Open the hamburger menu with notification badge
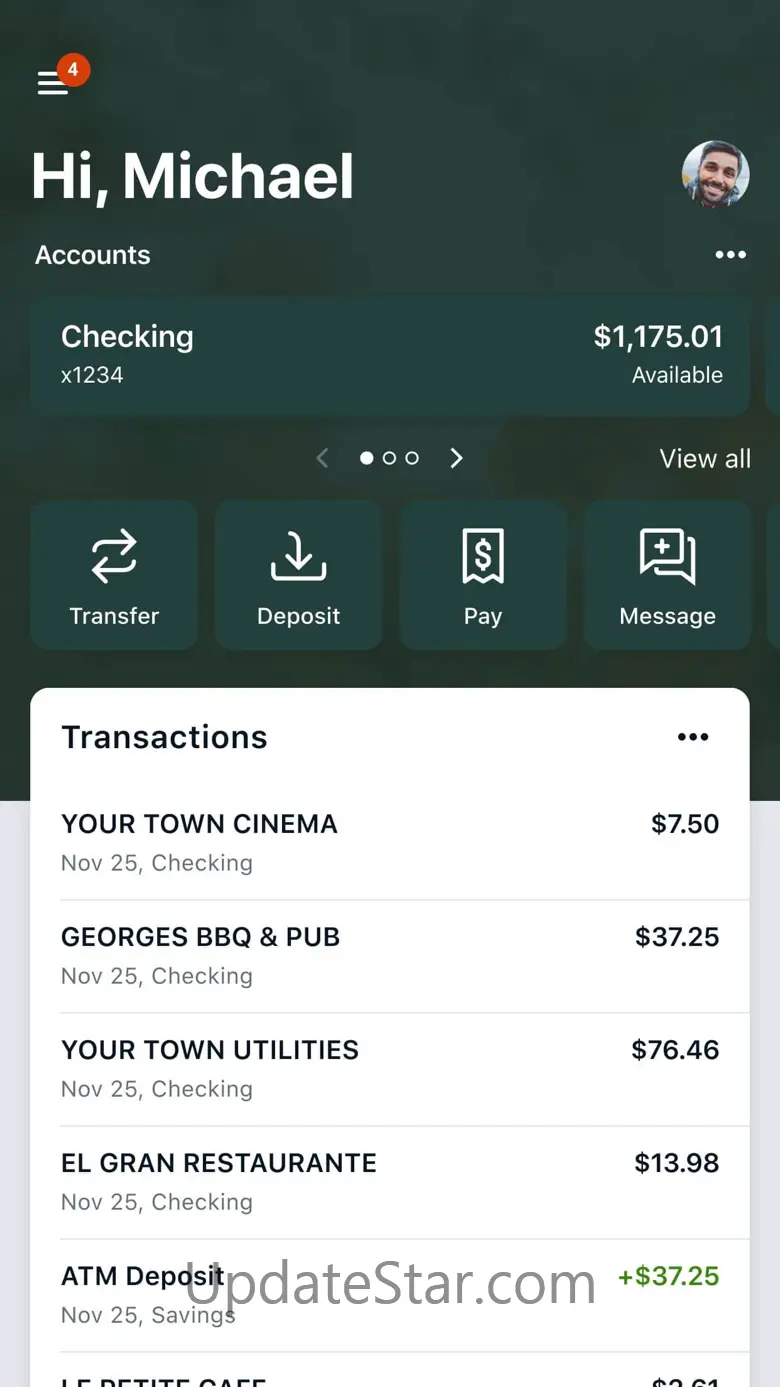780x1387 pixels. coord(54,83)
